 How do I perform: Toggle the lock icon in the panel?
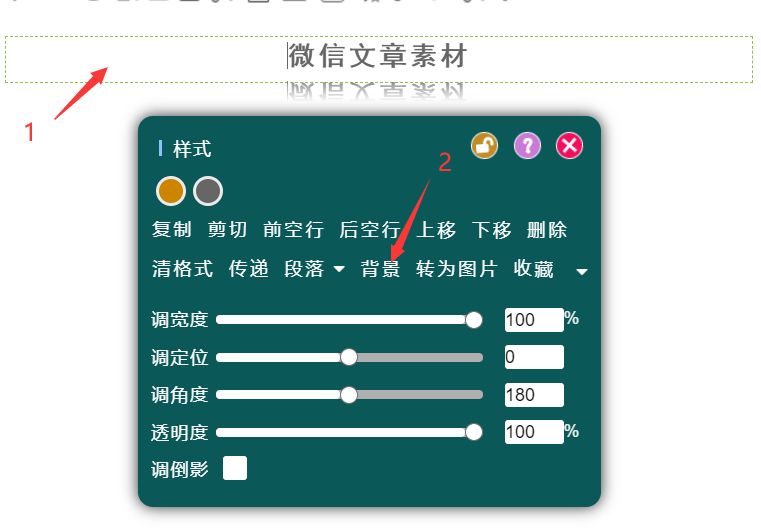pyautogui.click(x=485, y=146)
